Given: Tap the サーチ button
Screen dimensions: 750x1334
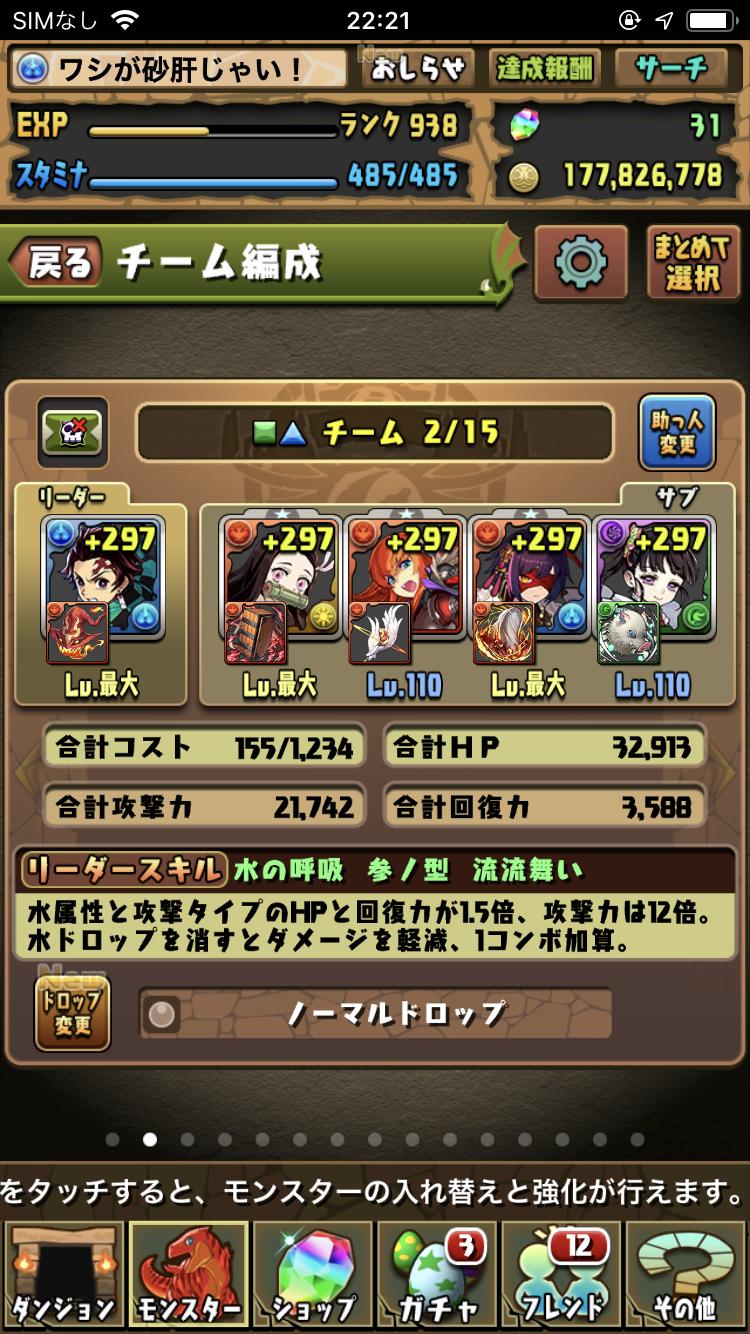Looking at the screenshot, I should tap(672, 68).
